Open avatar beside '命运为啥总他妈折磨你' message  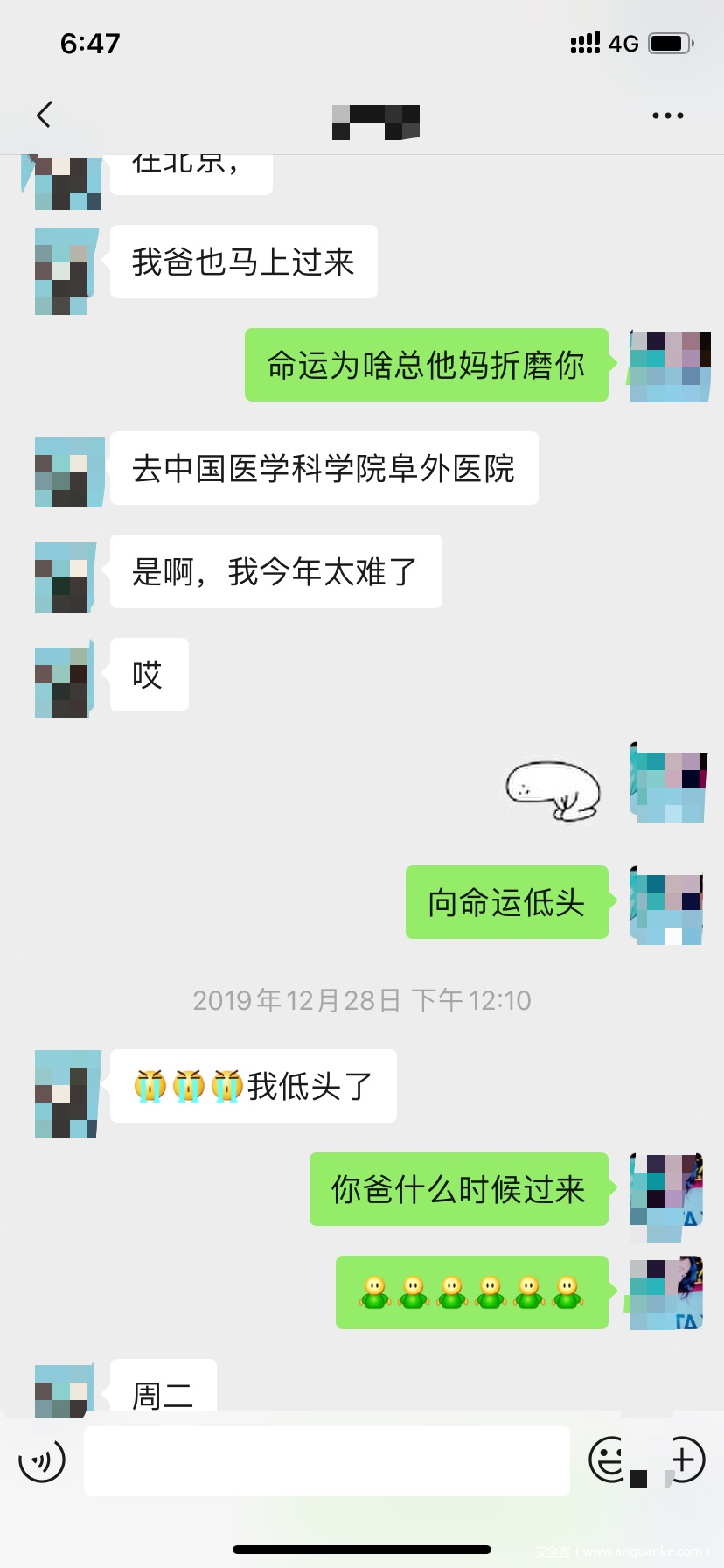[x=669, y=367]
